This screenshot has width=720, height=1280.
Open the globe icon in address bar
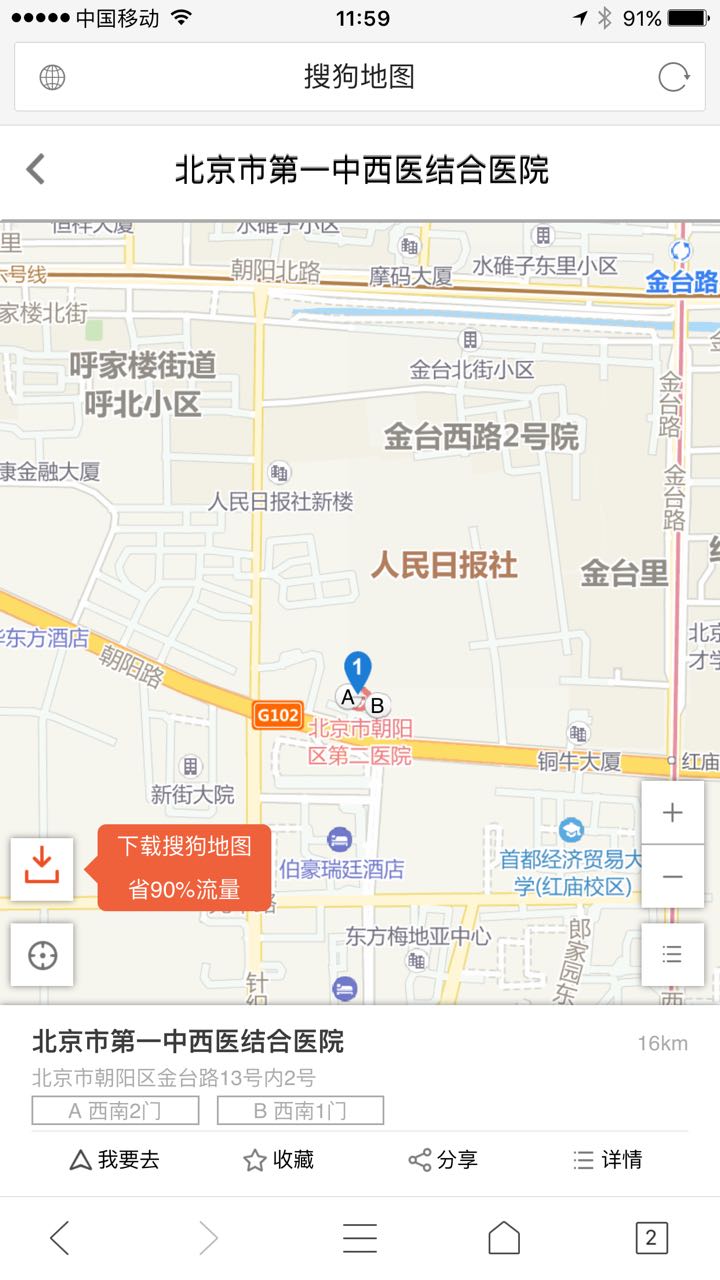tap(52, 77)
